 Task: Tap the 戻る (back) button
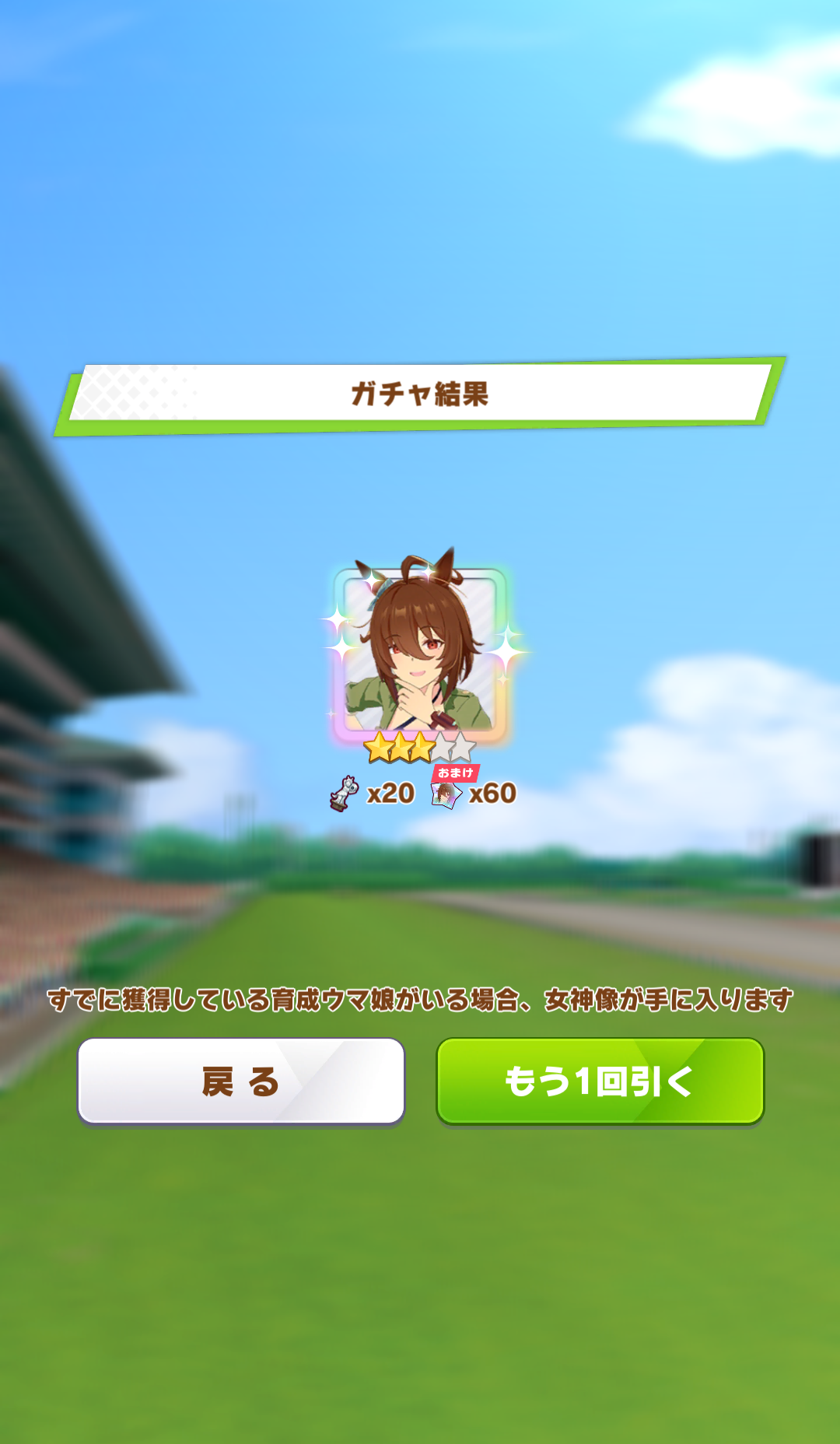pos(241,1081)
